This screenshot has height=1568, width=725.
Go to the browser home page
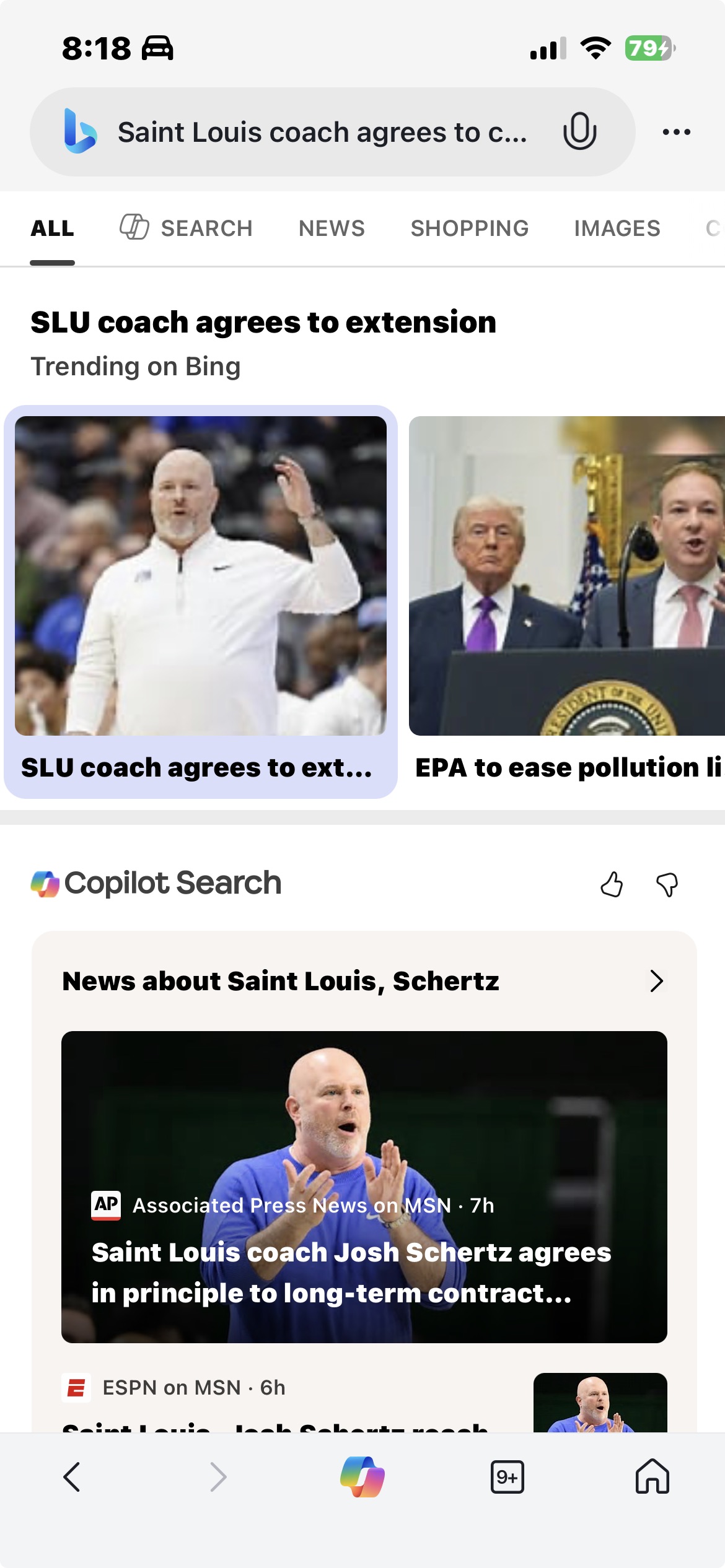(x=652, y=1477)
